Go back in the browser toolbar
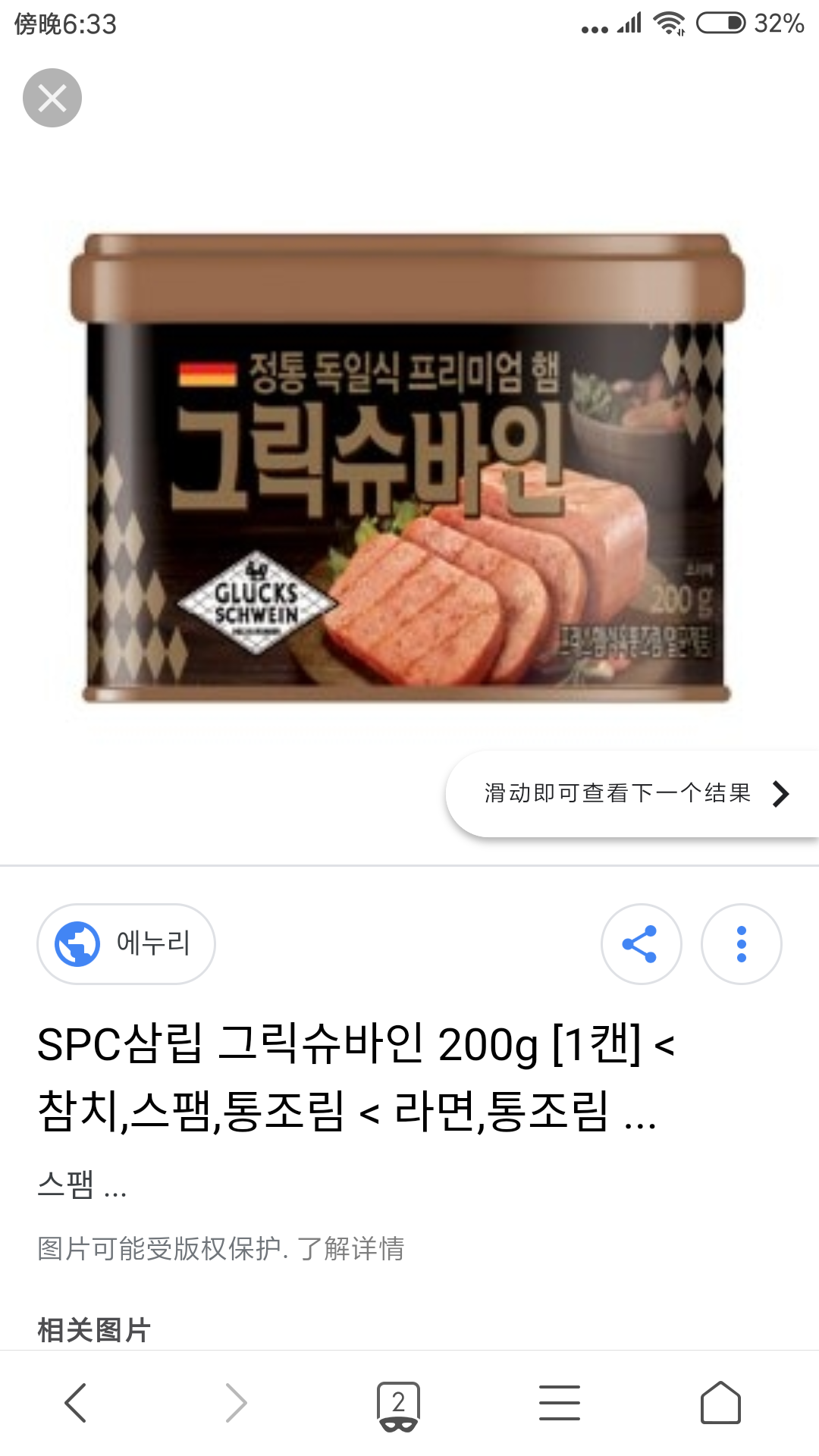The height and width of the screenshot is (1456, 819). pyautogui.click(x=76, y=1403)
